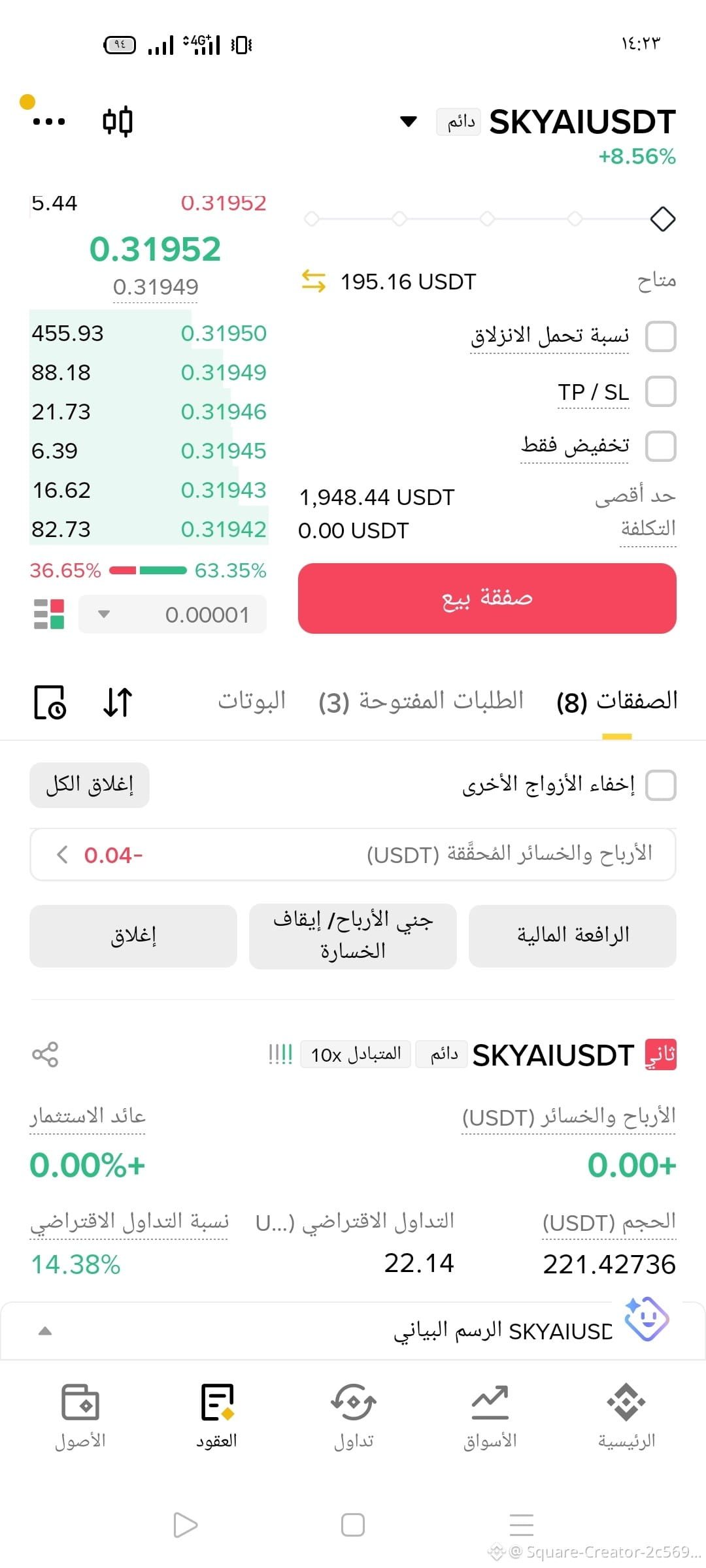
Task: Go to the الأسواق tab
Action: pyautogui.click(x=490, y=1415)
